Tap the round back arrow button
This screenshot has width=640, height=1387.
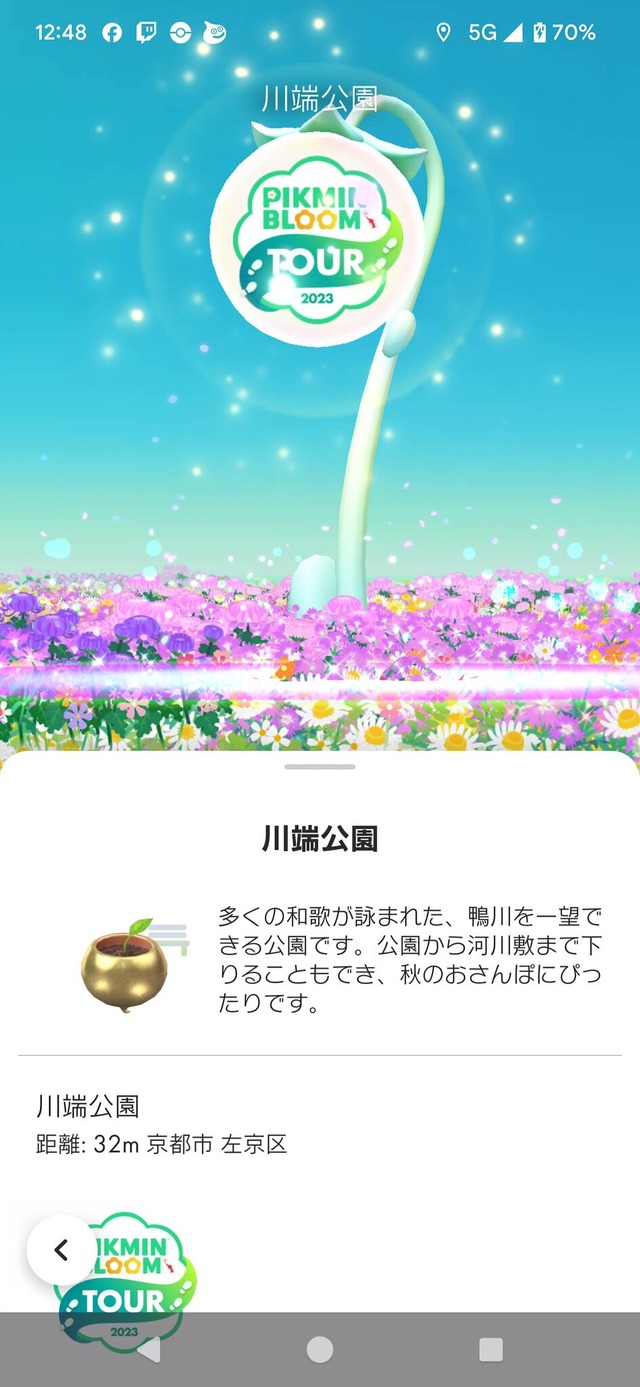pos(61,1249)
